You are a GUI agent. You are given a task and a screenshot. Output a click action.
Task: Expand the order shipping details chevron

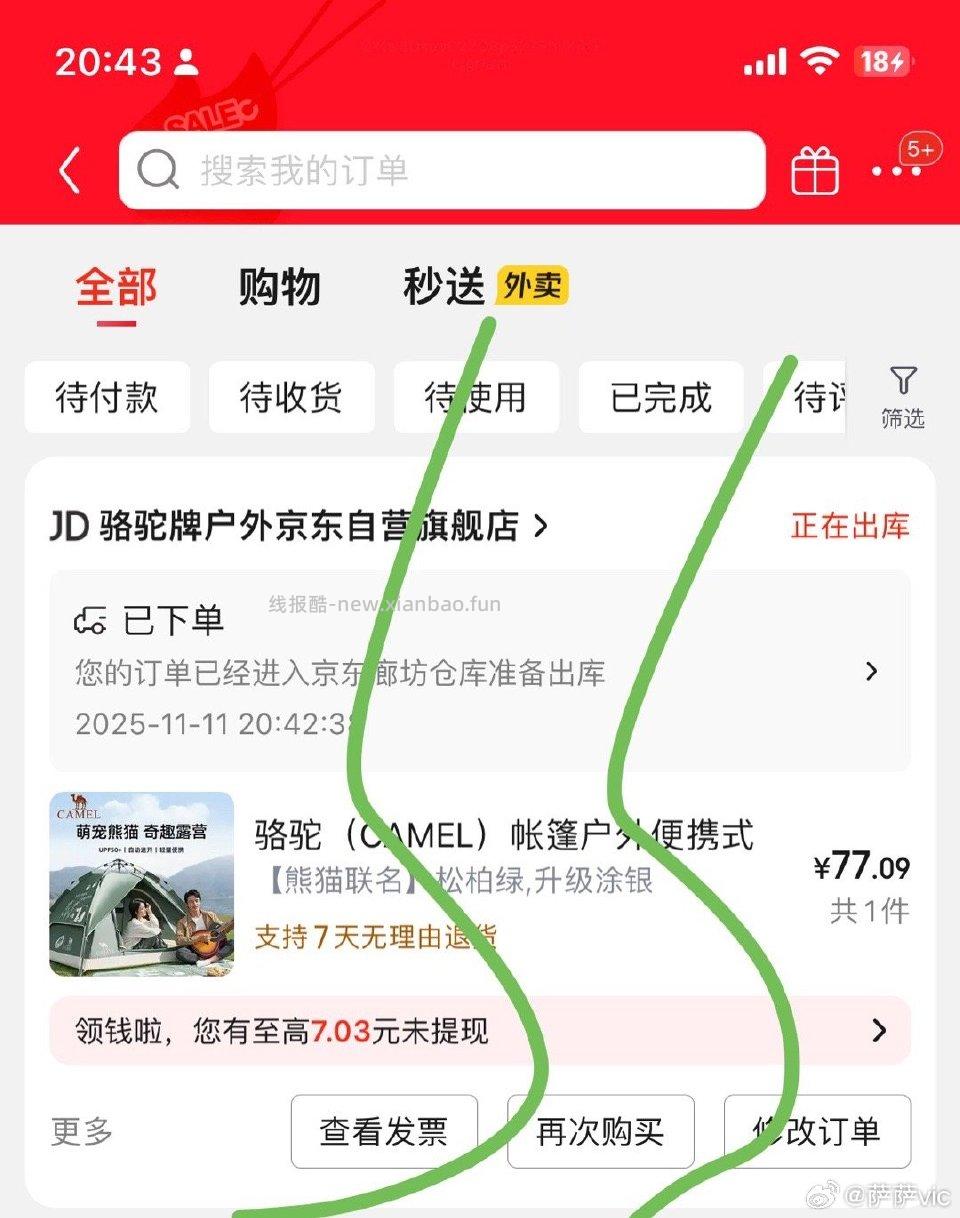pyautogui.click(x=873, y=671)
